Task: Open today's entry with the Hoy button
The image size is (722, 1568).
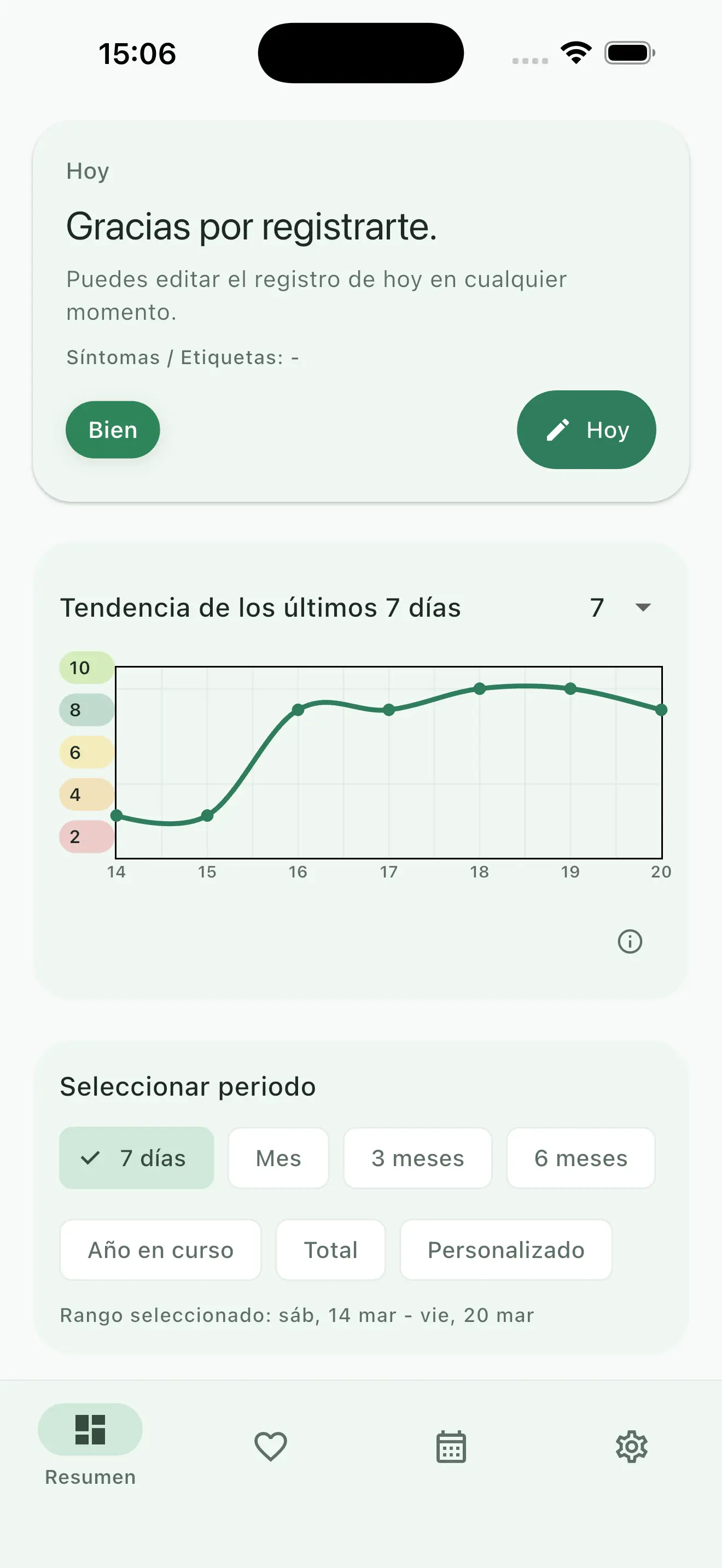Action: (586, 429)
